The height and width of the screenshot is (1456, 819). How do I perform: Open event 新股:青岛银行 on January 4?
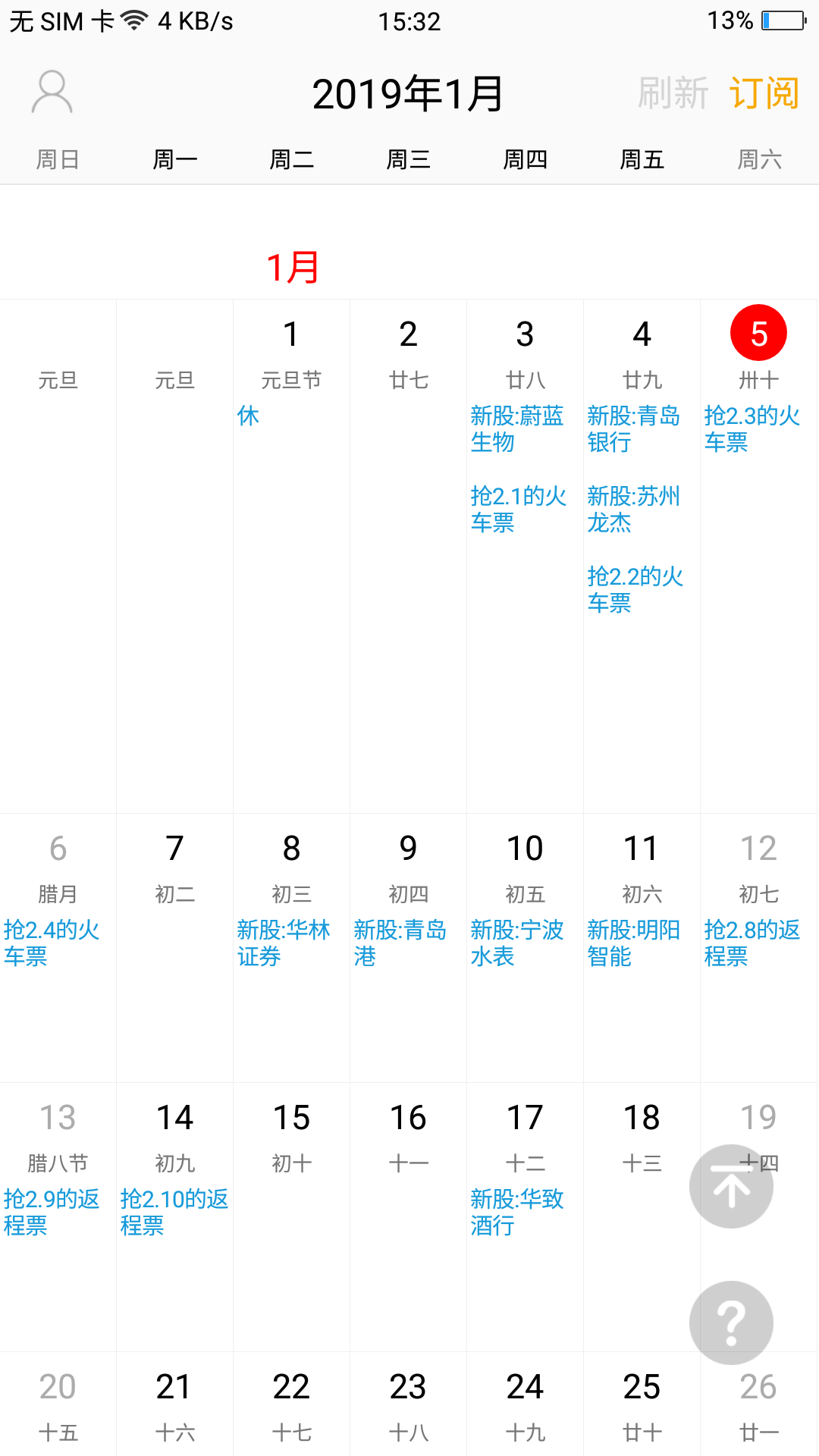pyautogui.click(x=634, y=428)
